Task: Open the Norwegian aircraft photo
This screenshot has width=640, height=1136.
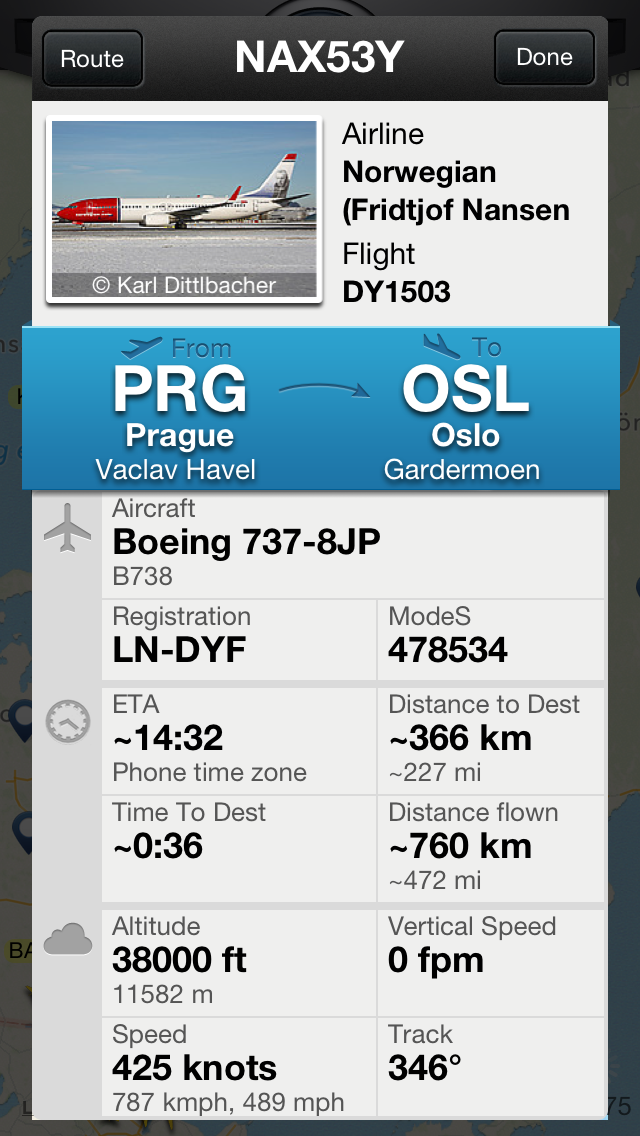Action: [x=184, y=209]
